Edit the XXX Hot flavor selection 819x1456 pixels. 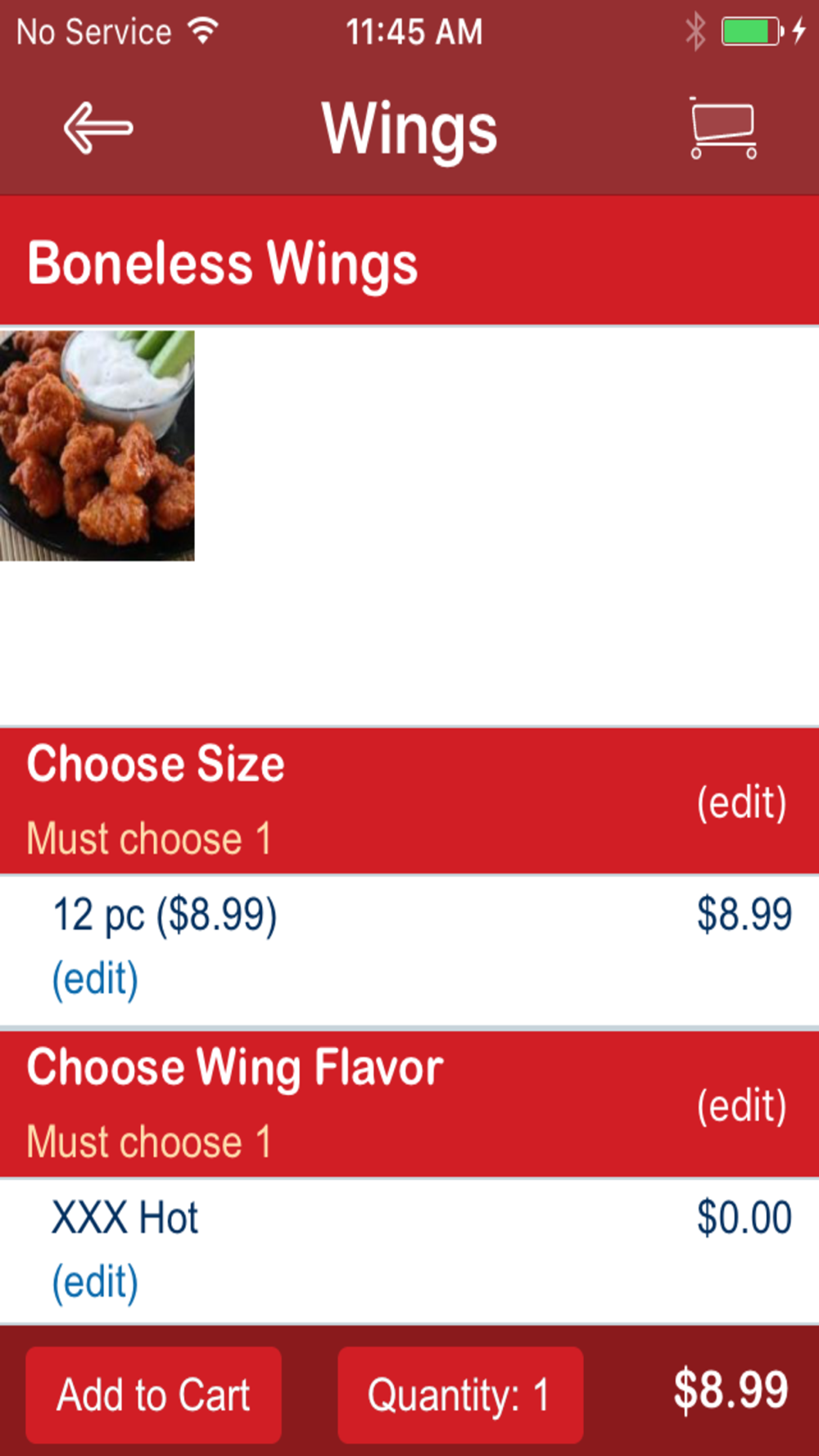(95, 1282)
